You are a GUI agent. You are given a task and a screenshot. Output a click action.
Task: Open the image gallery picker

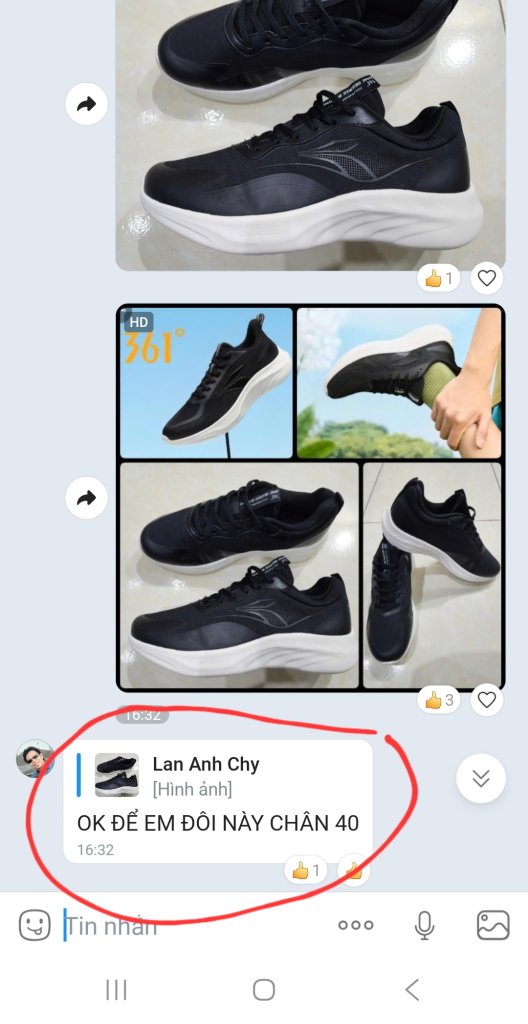tap(493, 925)
